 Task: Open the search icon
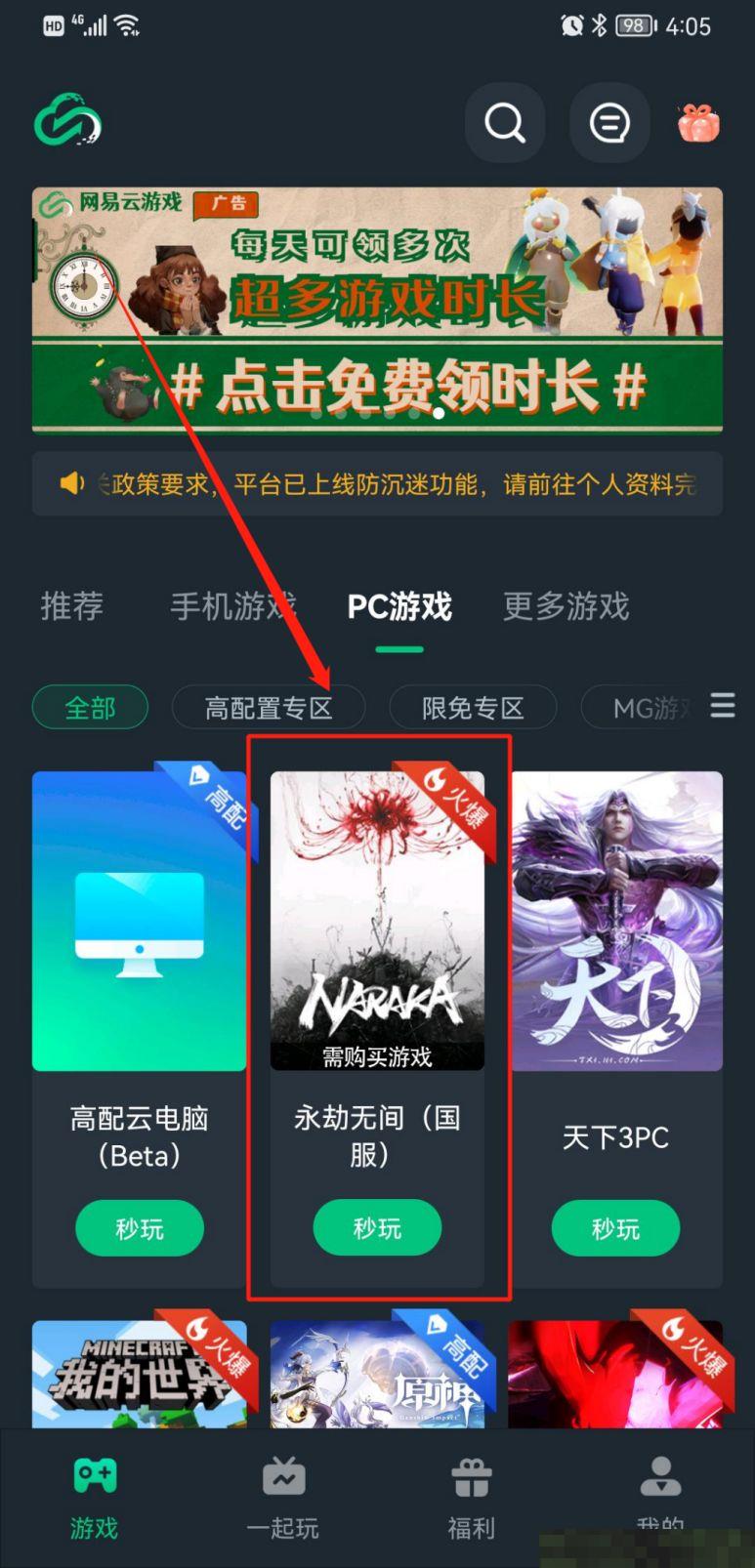[x=504, y=123]
